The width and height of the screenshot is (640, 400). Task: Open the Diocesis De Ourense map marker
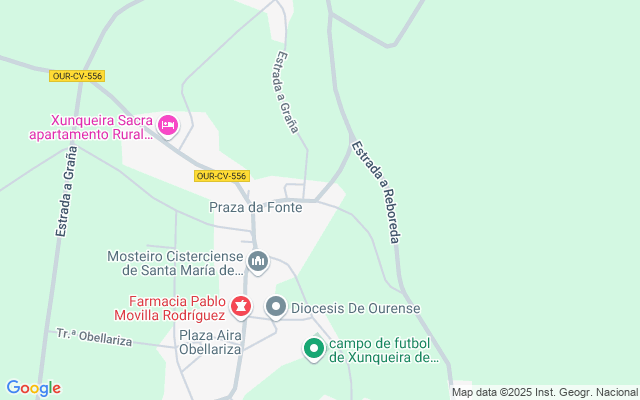276,307
